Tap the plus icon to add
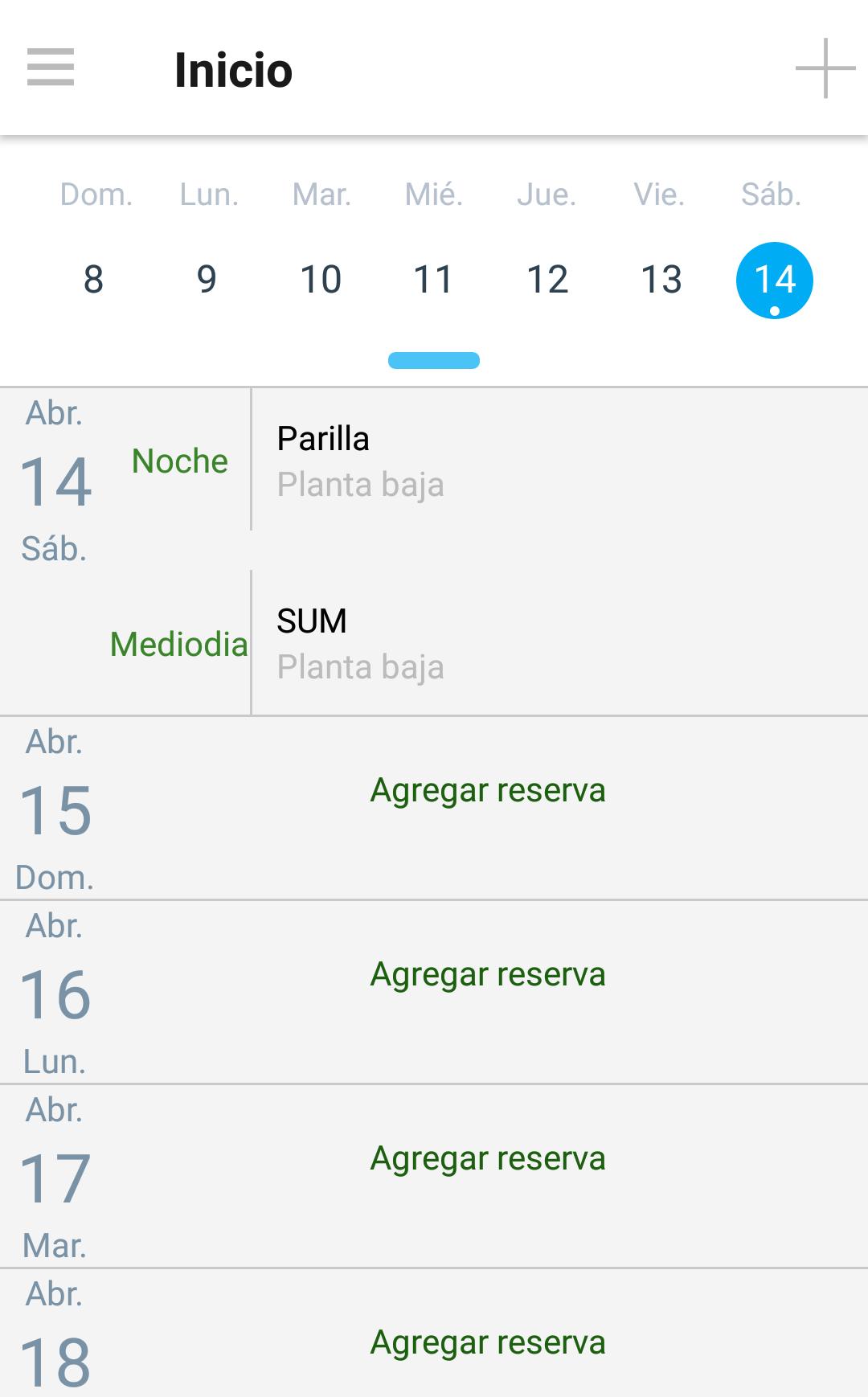 (825, 68)
